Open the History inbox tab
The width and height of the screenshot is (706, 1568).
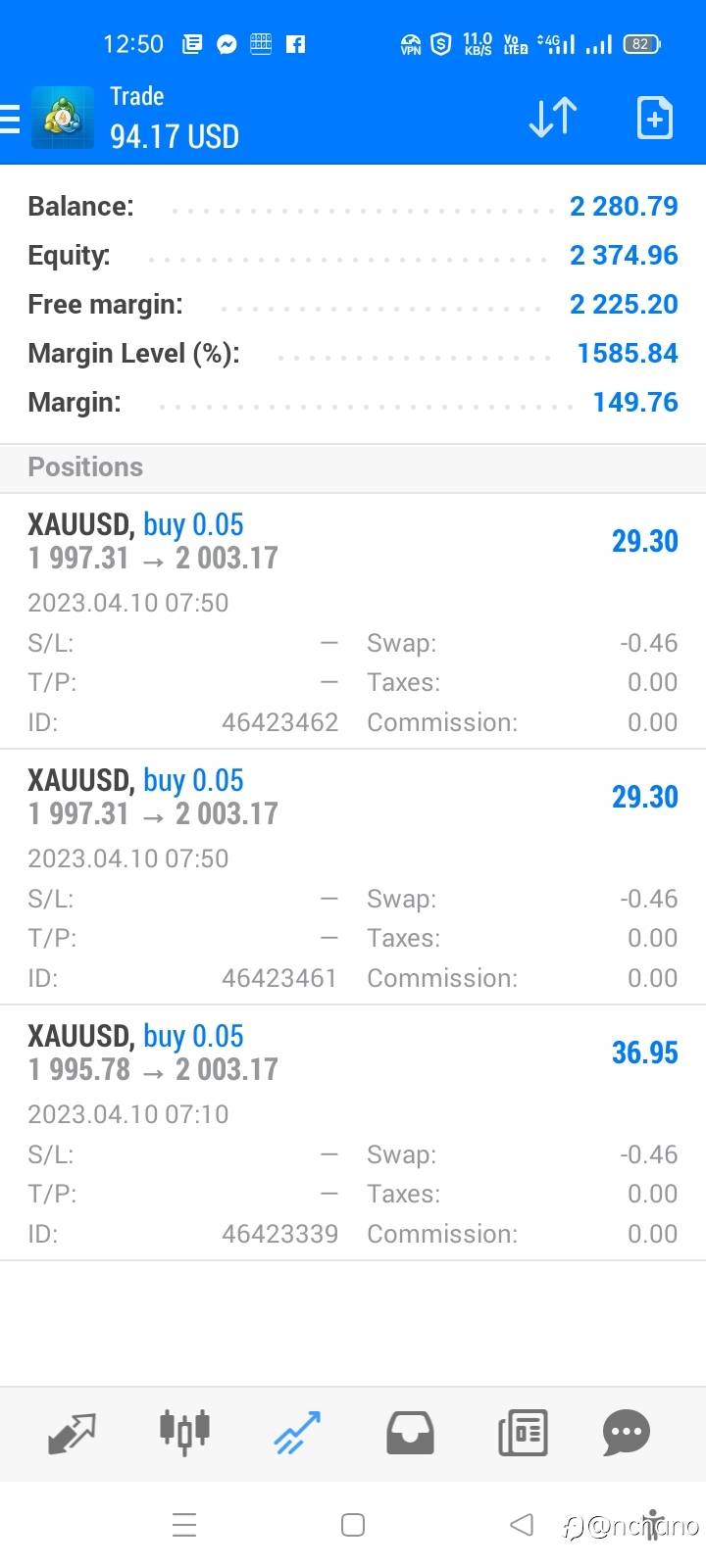[410, 1433]
